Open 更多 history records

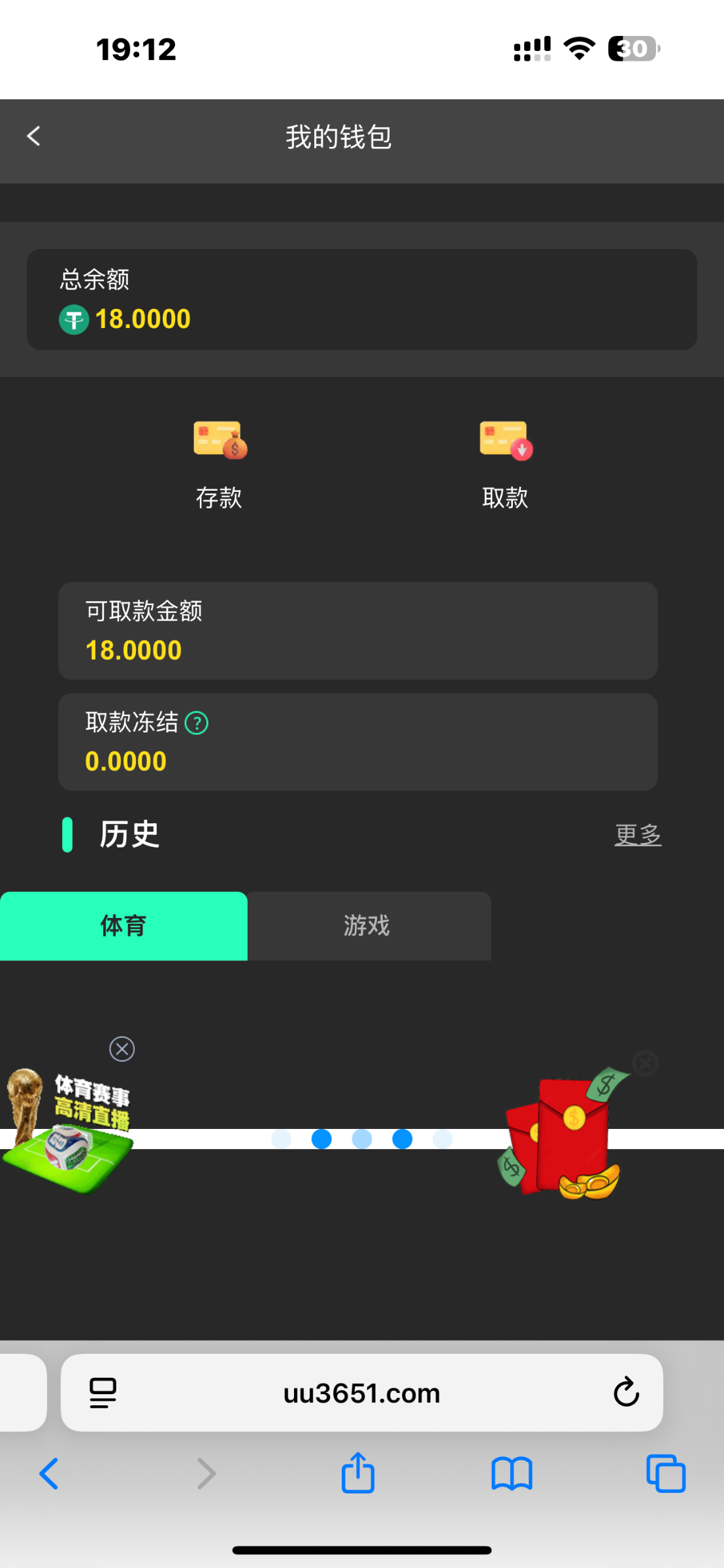638,835
